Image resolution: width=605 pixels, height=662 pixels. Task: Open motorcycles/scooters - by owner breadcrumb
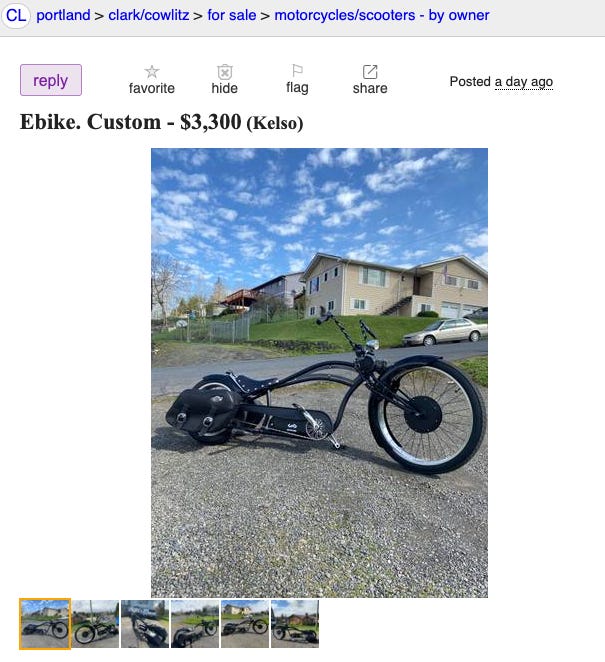point(382,15)
